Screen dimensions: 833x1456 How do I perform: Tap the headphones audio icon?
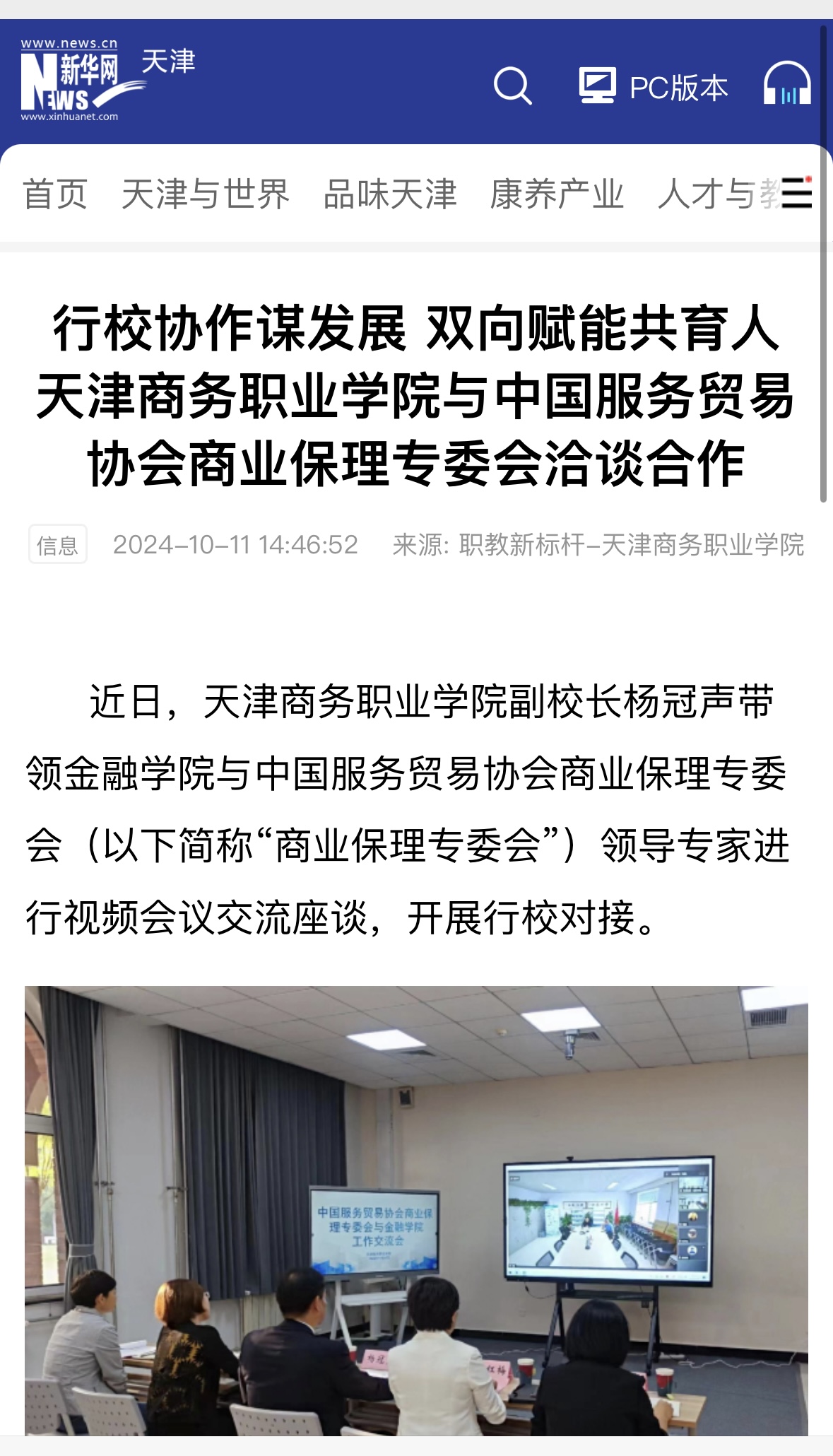pos(786,85)
